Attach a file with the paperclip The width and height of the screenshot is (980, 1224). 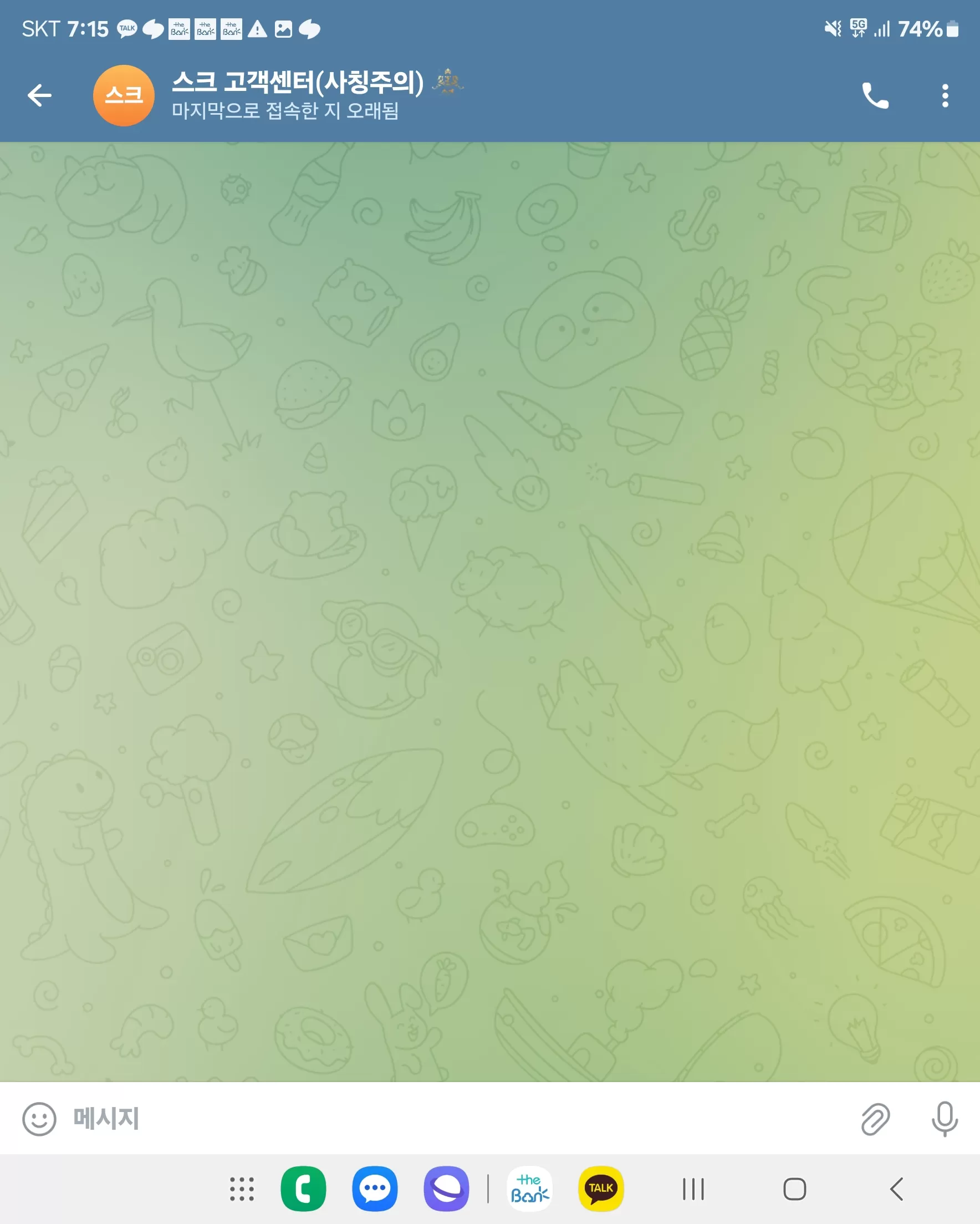875,1119
